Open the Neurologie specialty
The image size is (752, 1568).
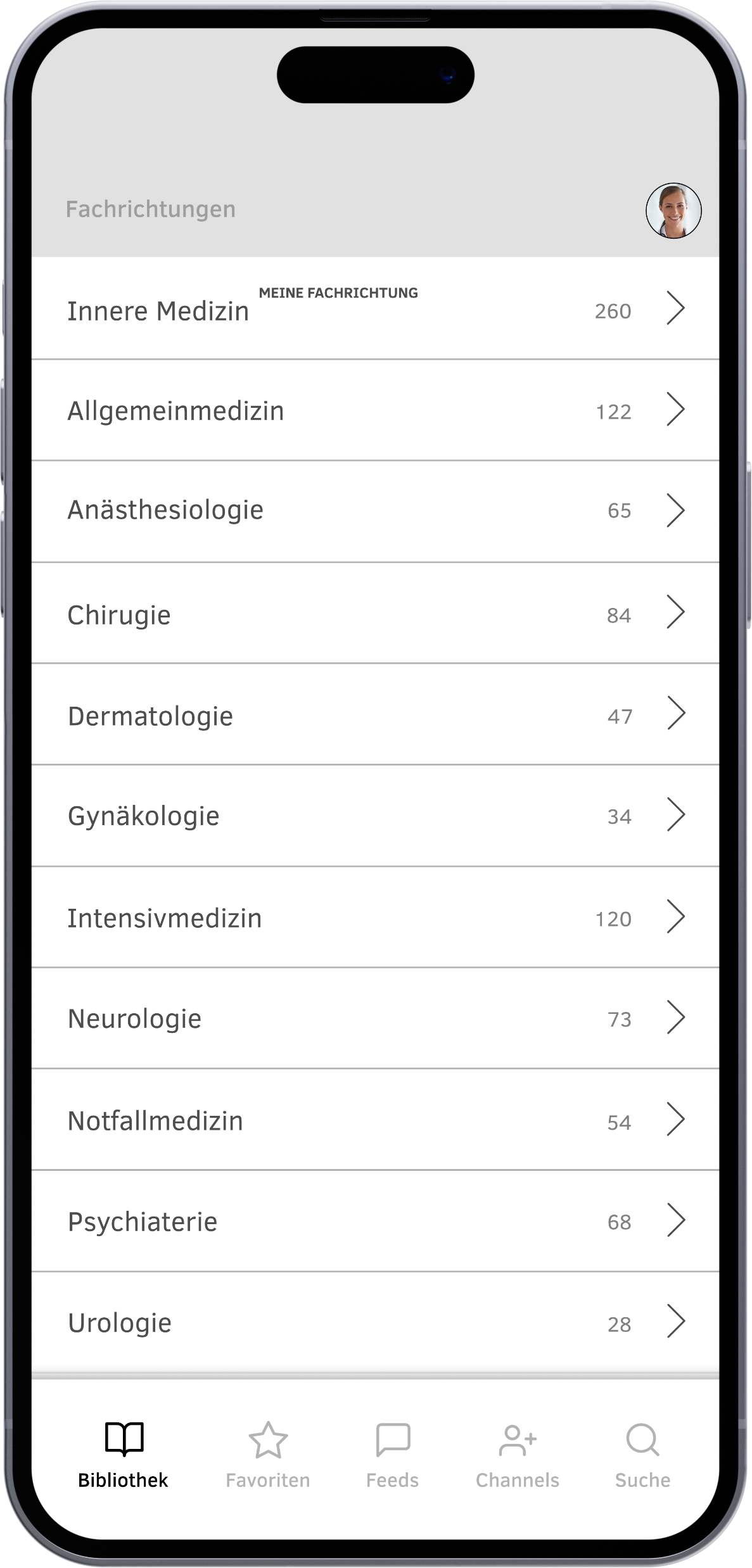coord(375,1018)
